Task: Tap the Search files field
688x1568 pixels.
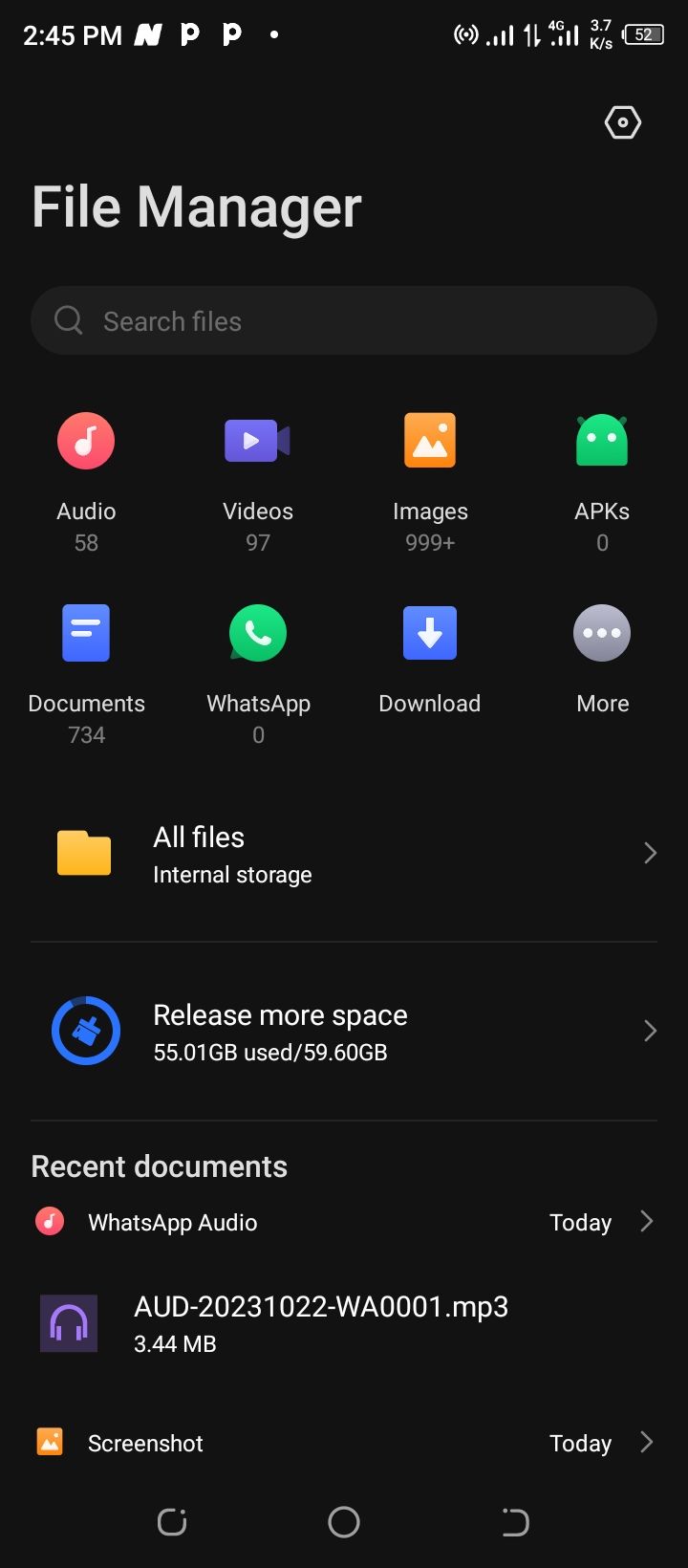Action: (x=344, y=320)
